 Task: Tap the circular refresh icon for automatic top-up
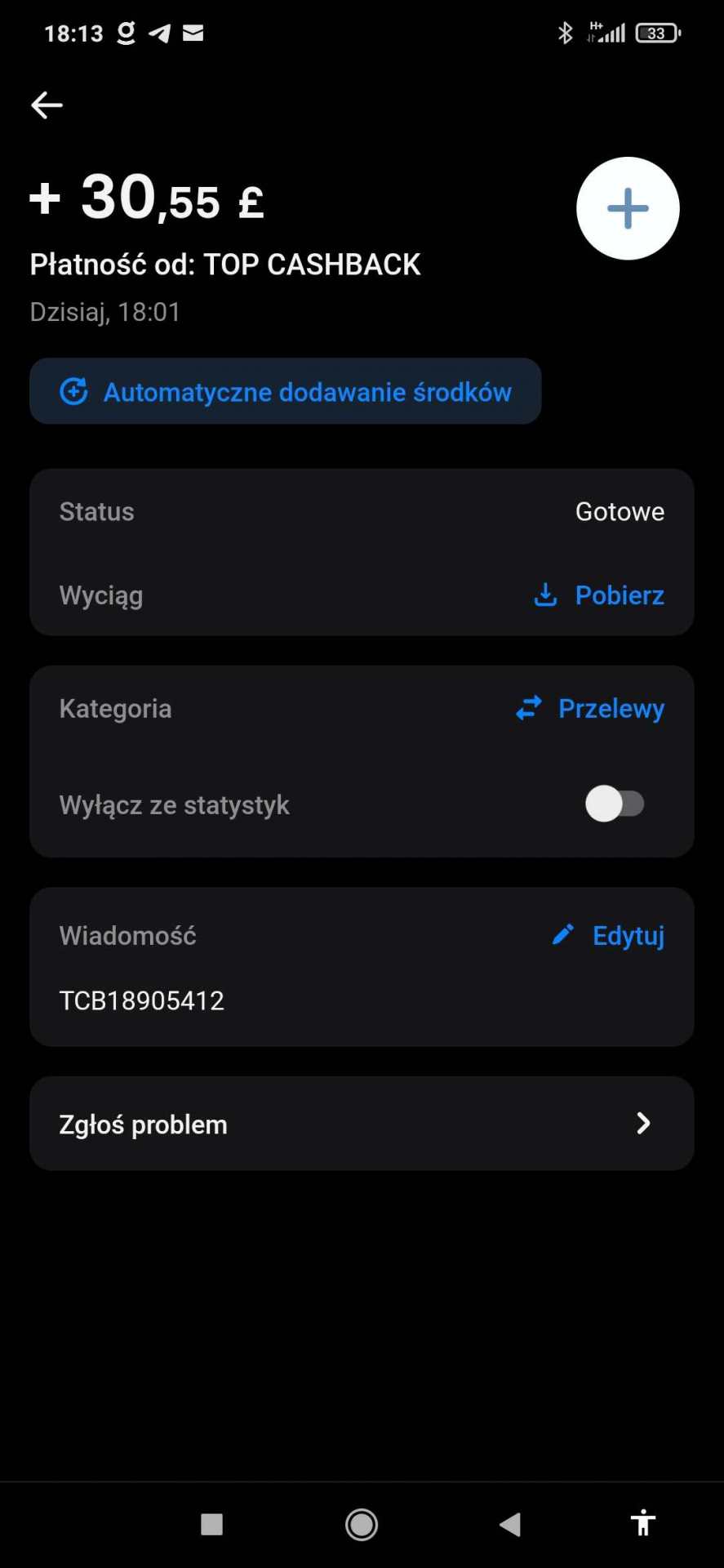(x=74, y=392)
